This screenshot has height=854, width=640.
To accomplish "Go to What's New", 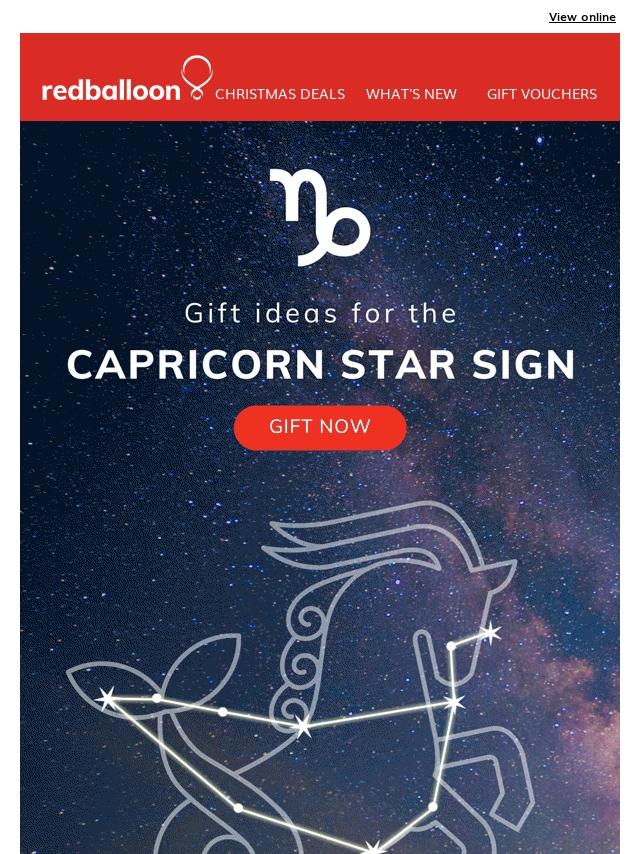I will pyautogui.click(x=411, y=94).
